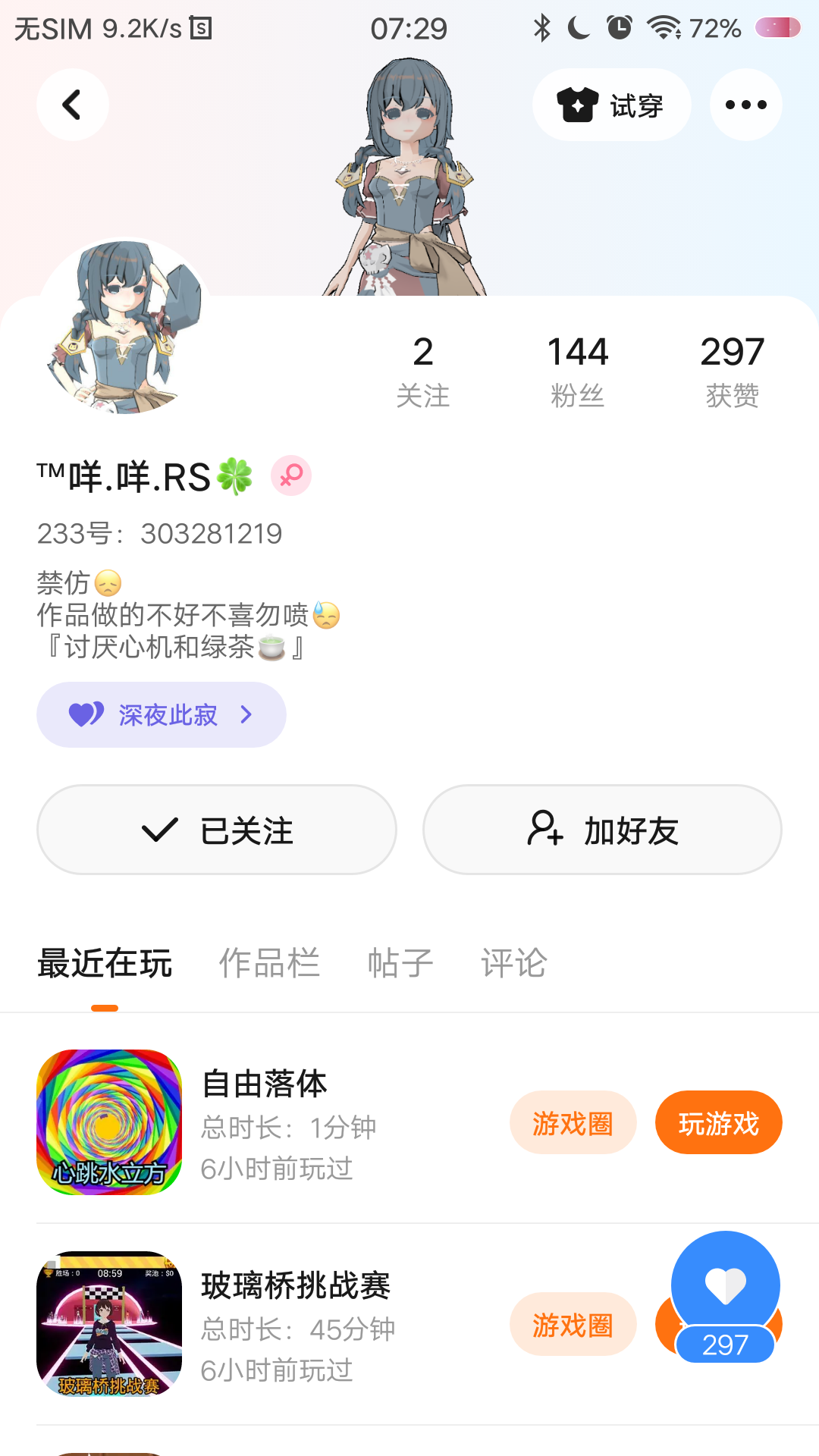819x1456 pixels.
Task: Unfollow via the 已关注 button
Action: [217, 830]
